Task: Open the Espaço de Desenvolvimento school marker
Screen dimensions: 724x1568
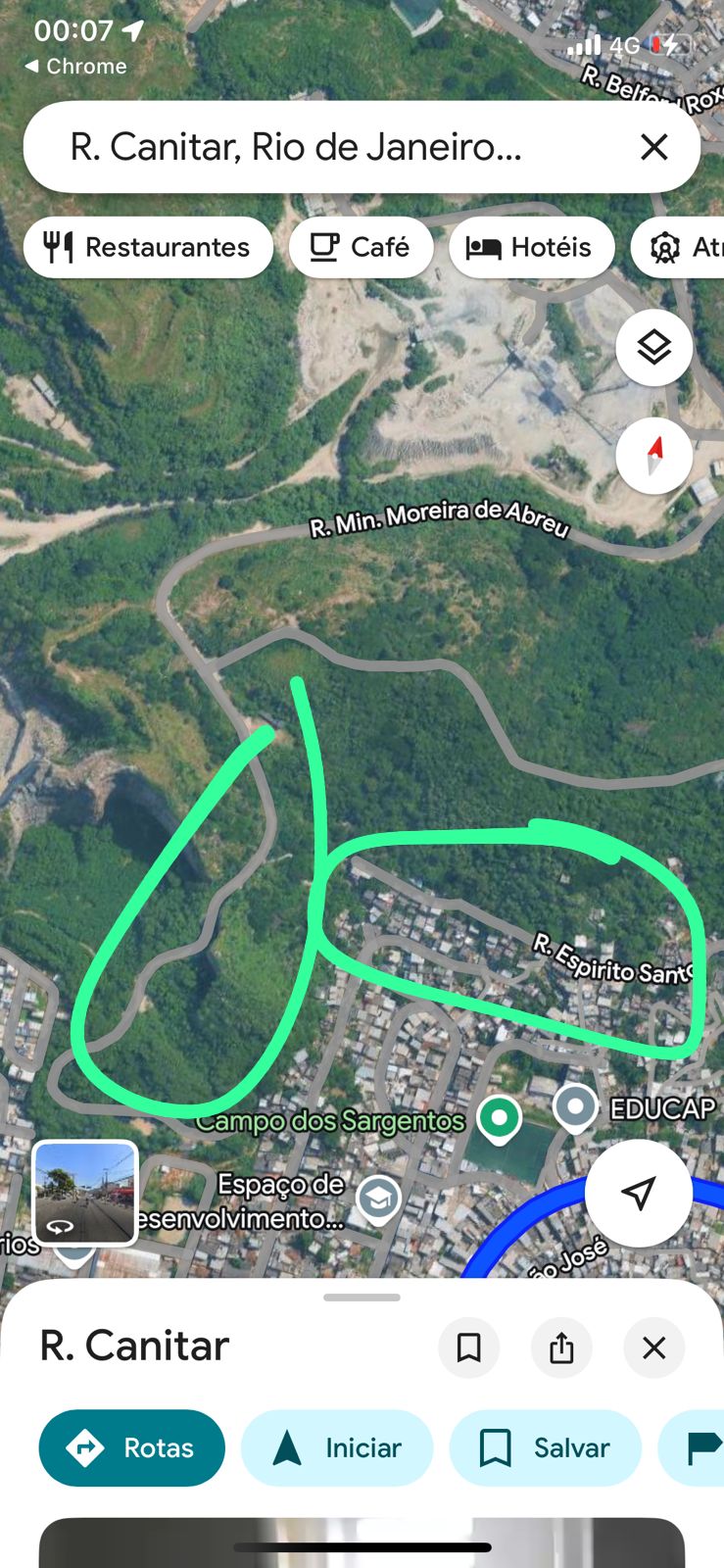Action: (378, 1198)
